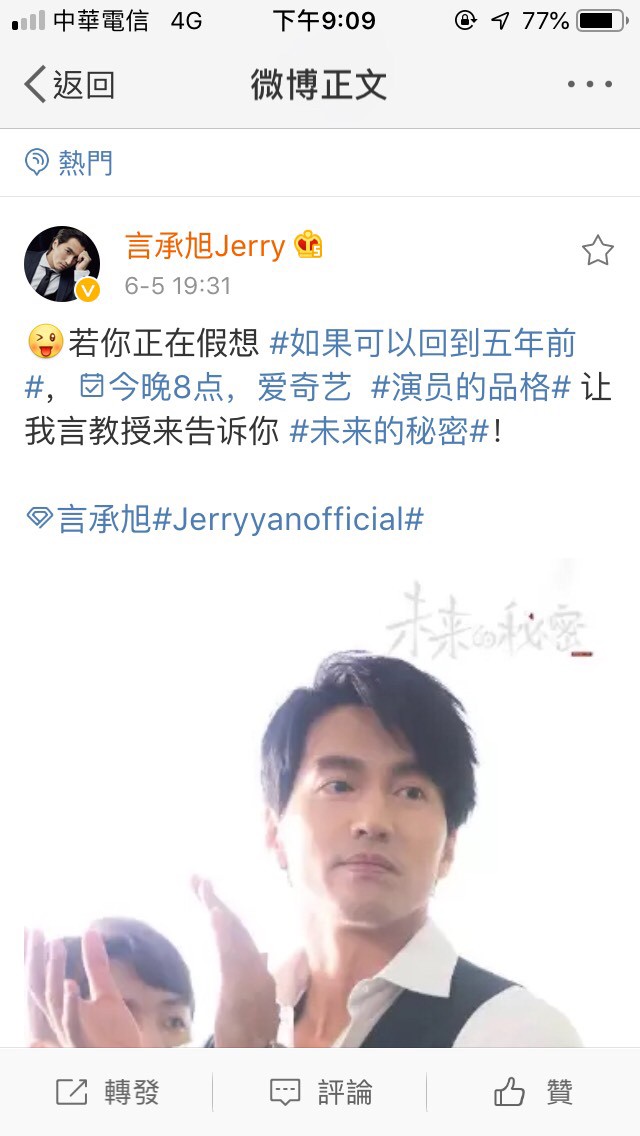Favorite this post with the star icon

597,251
